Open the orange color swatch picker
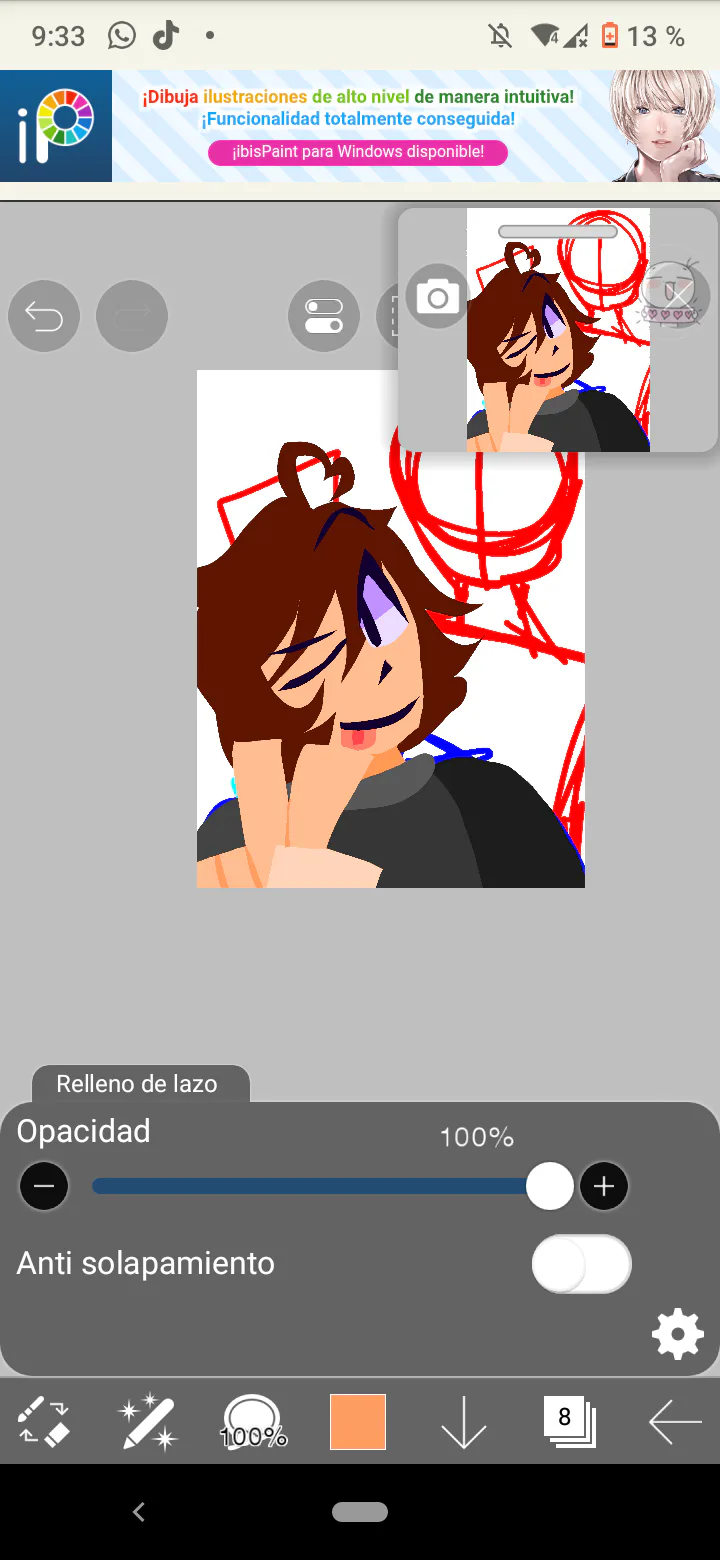This screenshot has height=1560, width=720. point(358,1422)
